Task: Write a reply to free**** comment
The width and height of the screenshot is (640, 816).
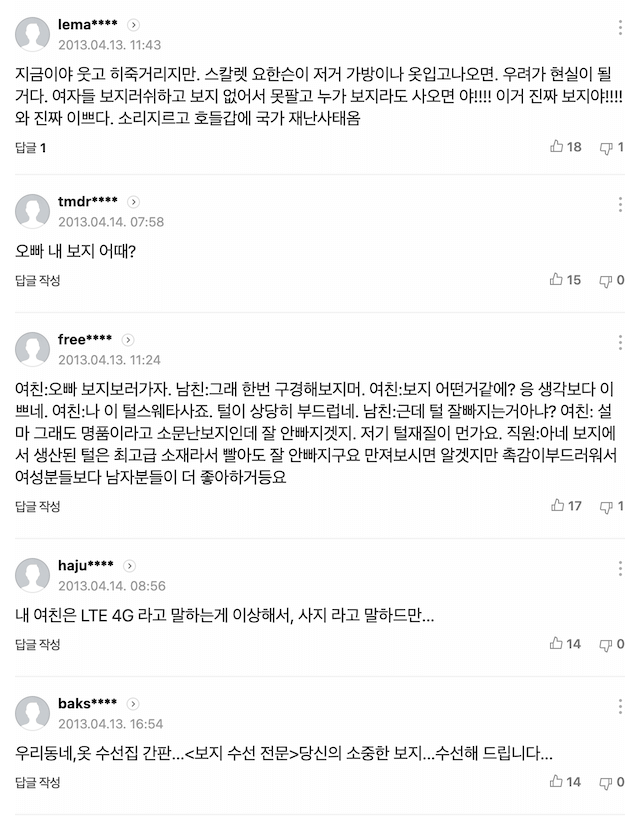Action: point(37,506)
